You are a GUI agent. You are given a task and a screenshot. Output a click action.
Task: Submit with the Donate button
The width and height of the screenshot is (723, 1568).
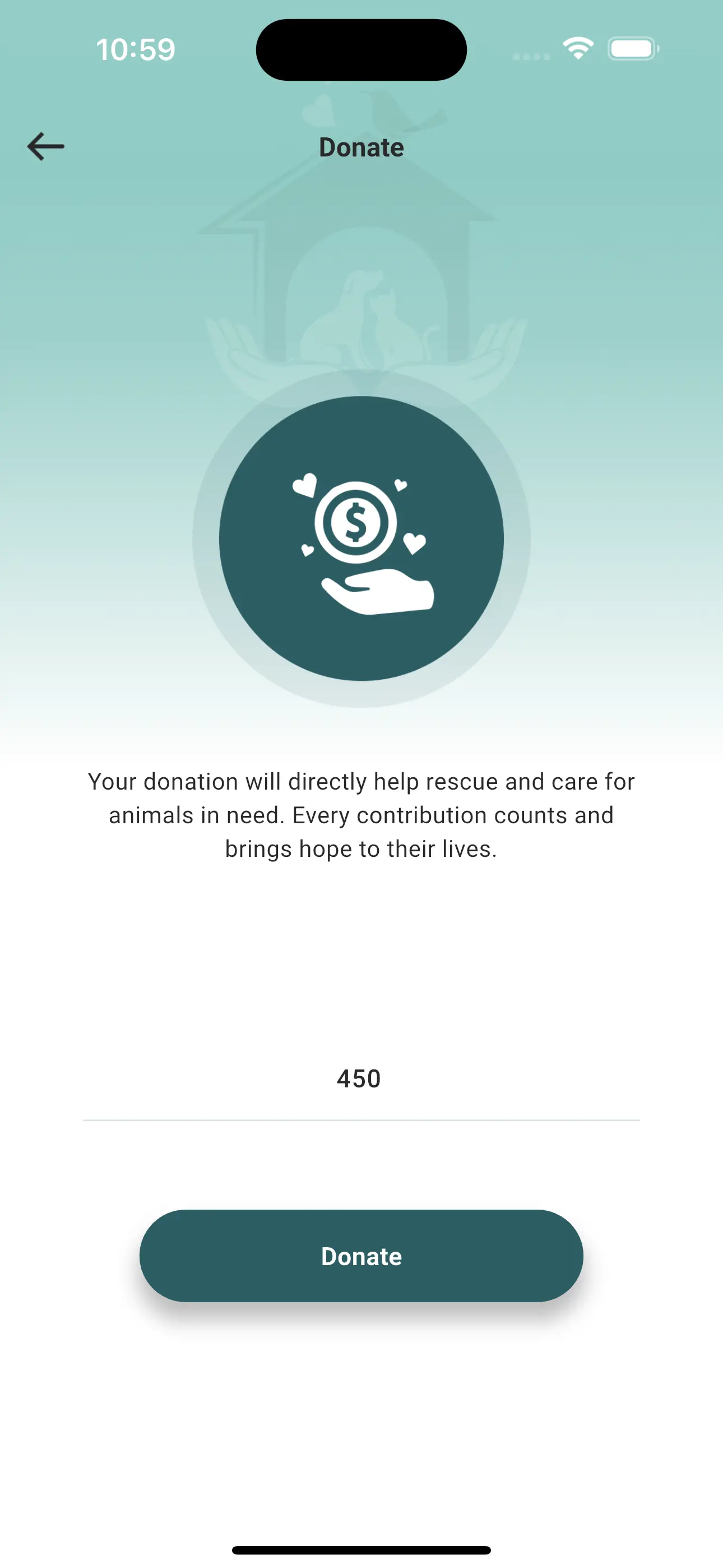[361, 1256]
